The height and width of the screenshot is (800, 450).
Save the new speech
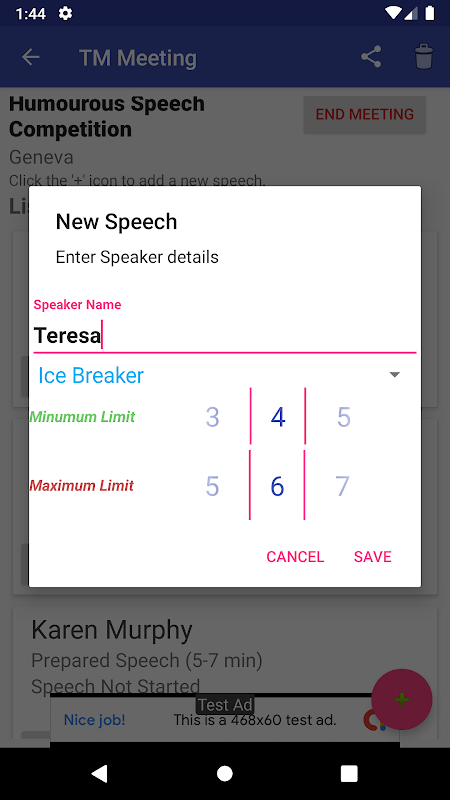pos(372,557)
